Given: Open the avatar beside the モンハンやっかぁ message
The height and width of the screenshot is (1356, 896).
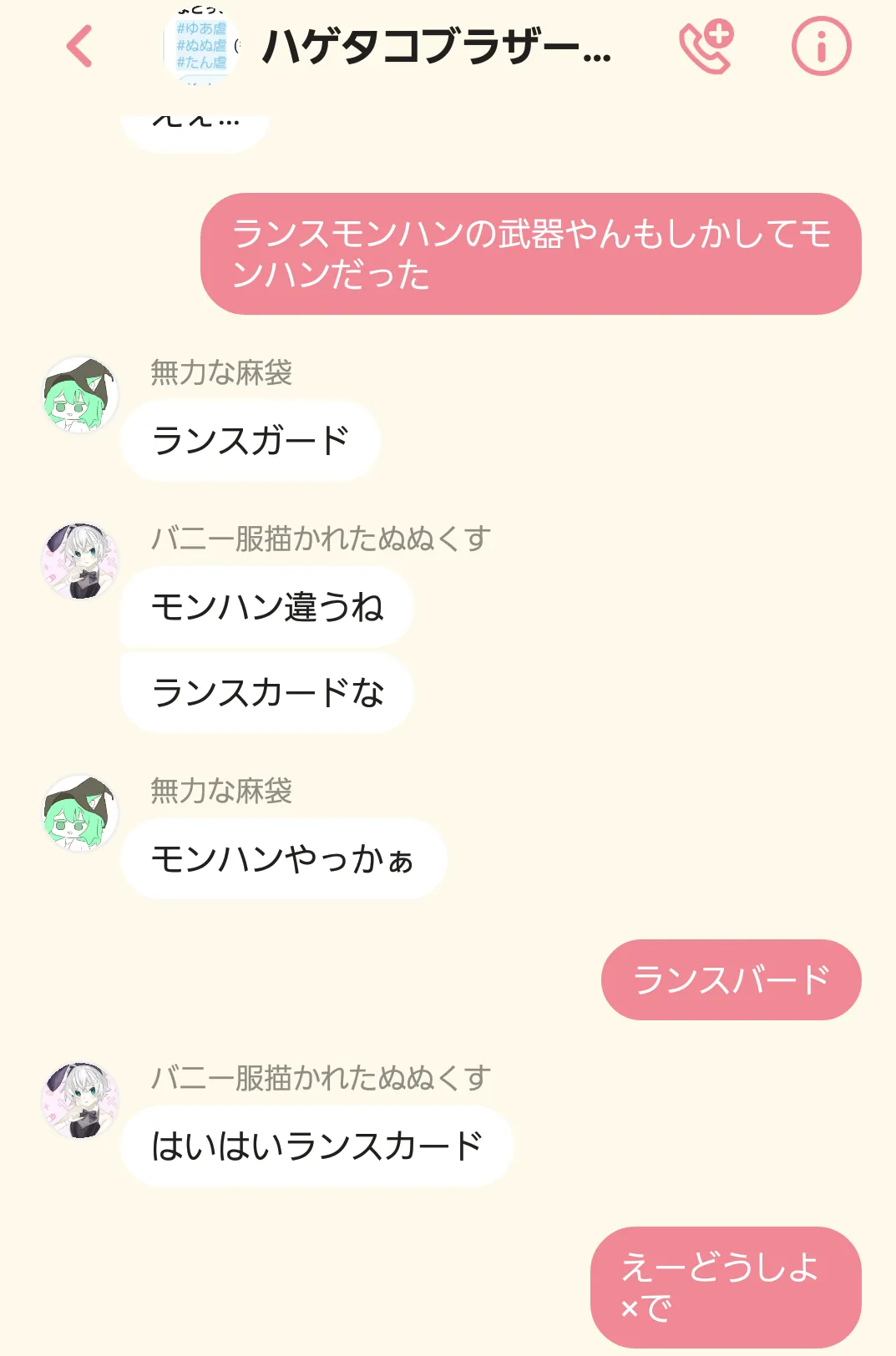Looking at the screenshot, I should tap(80, 813).
